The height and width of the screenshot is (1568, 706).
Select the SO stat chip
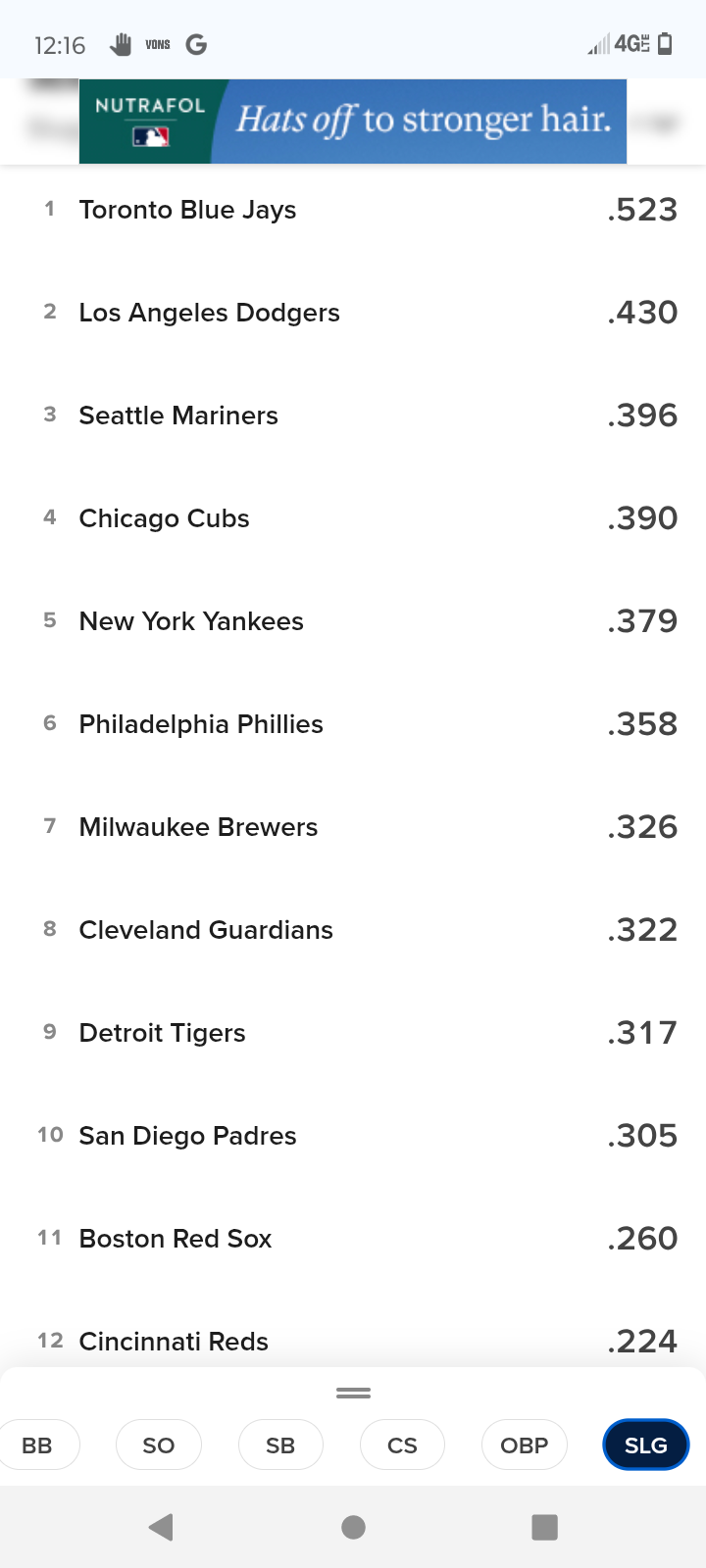158,1445
